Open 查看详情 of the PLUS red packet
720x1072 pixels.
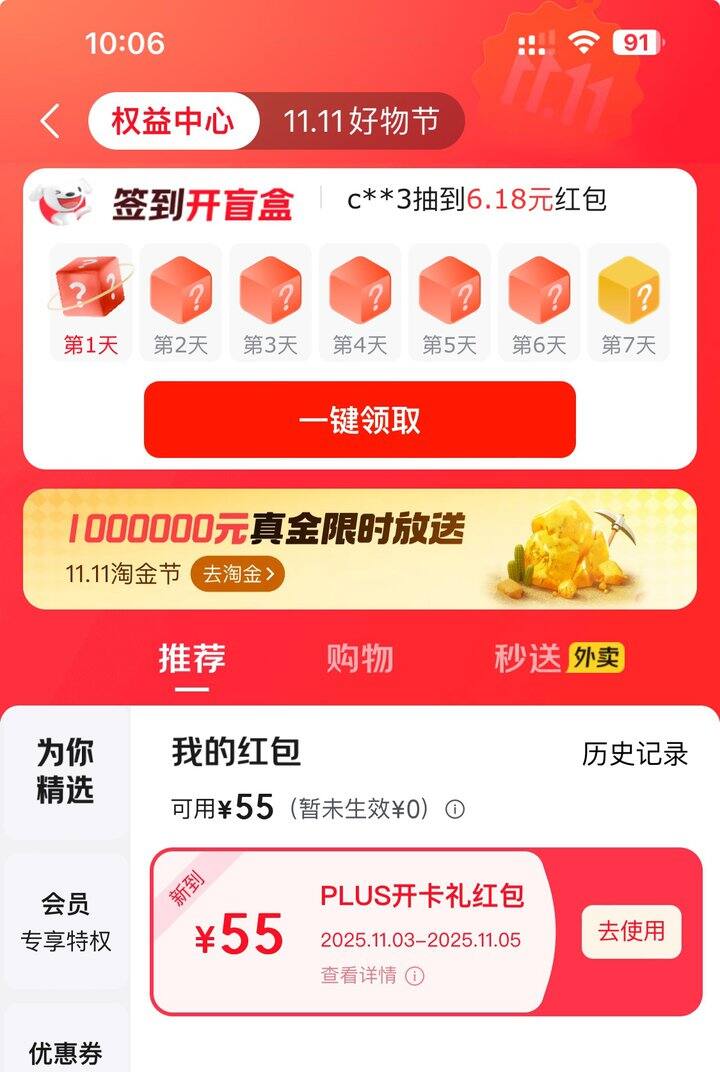click(x=372, y=975)
